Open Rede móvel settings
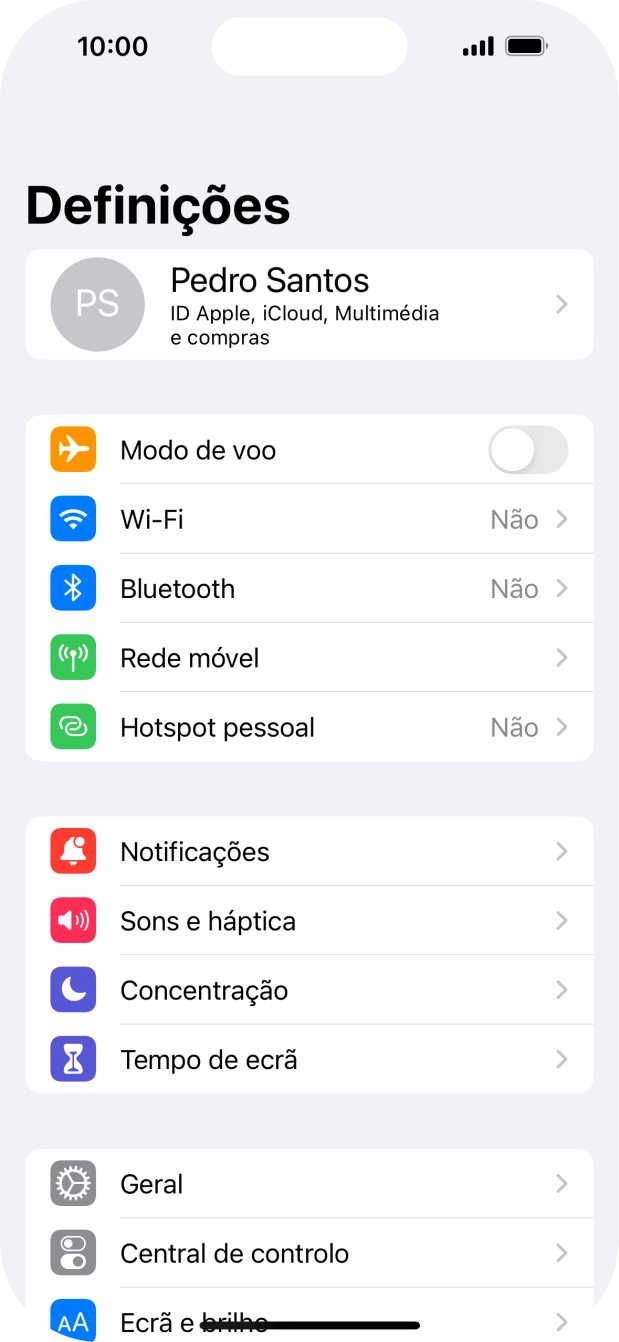Screen dimensions: 619x1342 click(x=309, y=657)
